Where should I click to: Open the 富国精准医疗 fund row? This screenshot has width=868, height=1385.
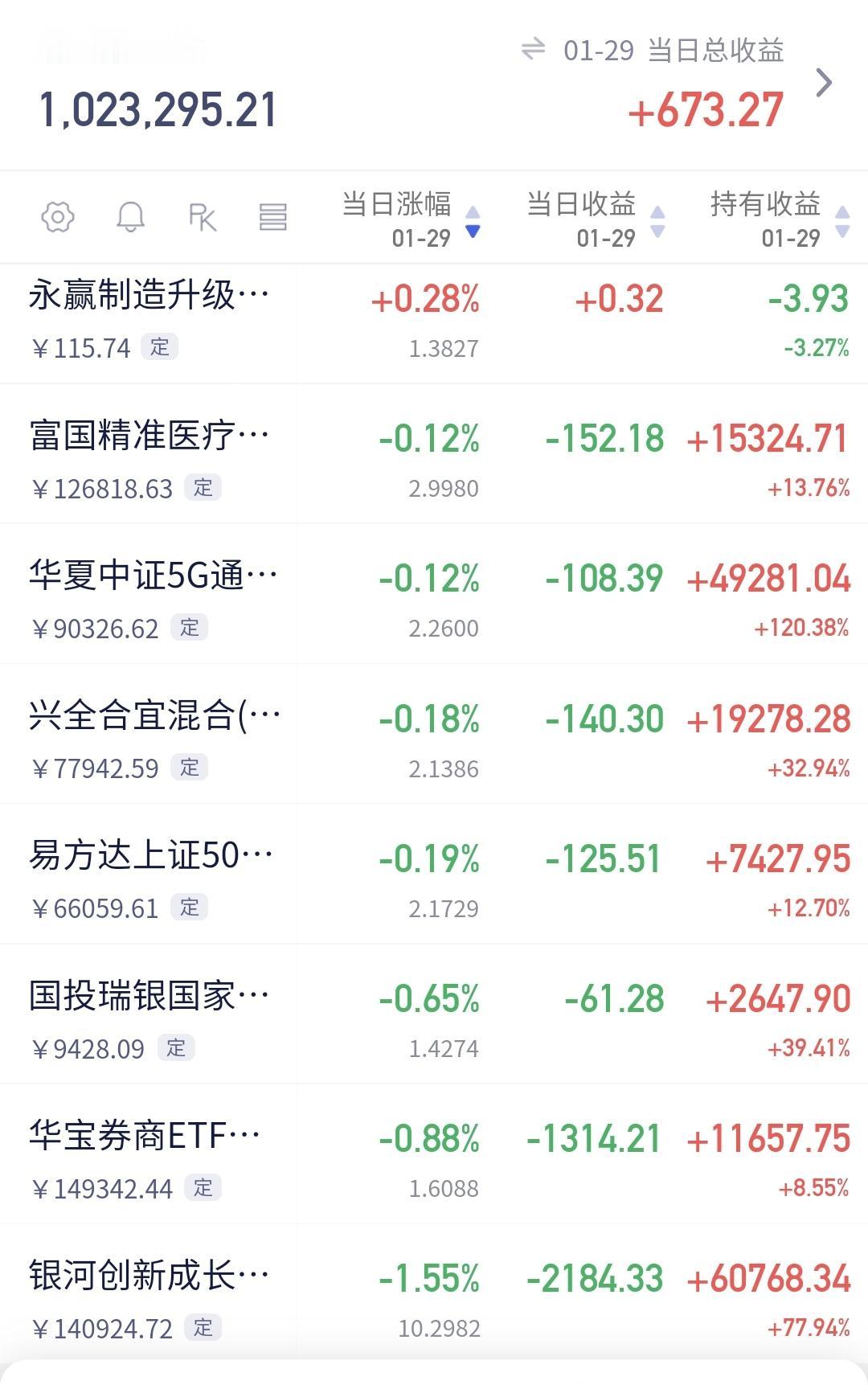[434, 454]
